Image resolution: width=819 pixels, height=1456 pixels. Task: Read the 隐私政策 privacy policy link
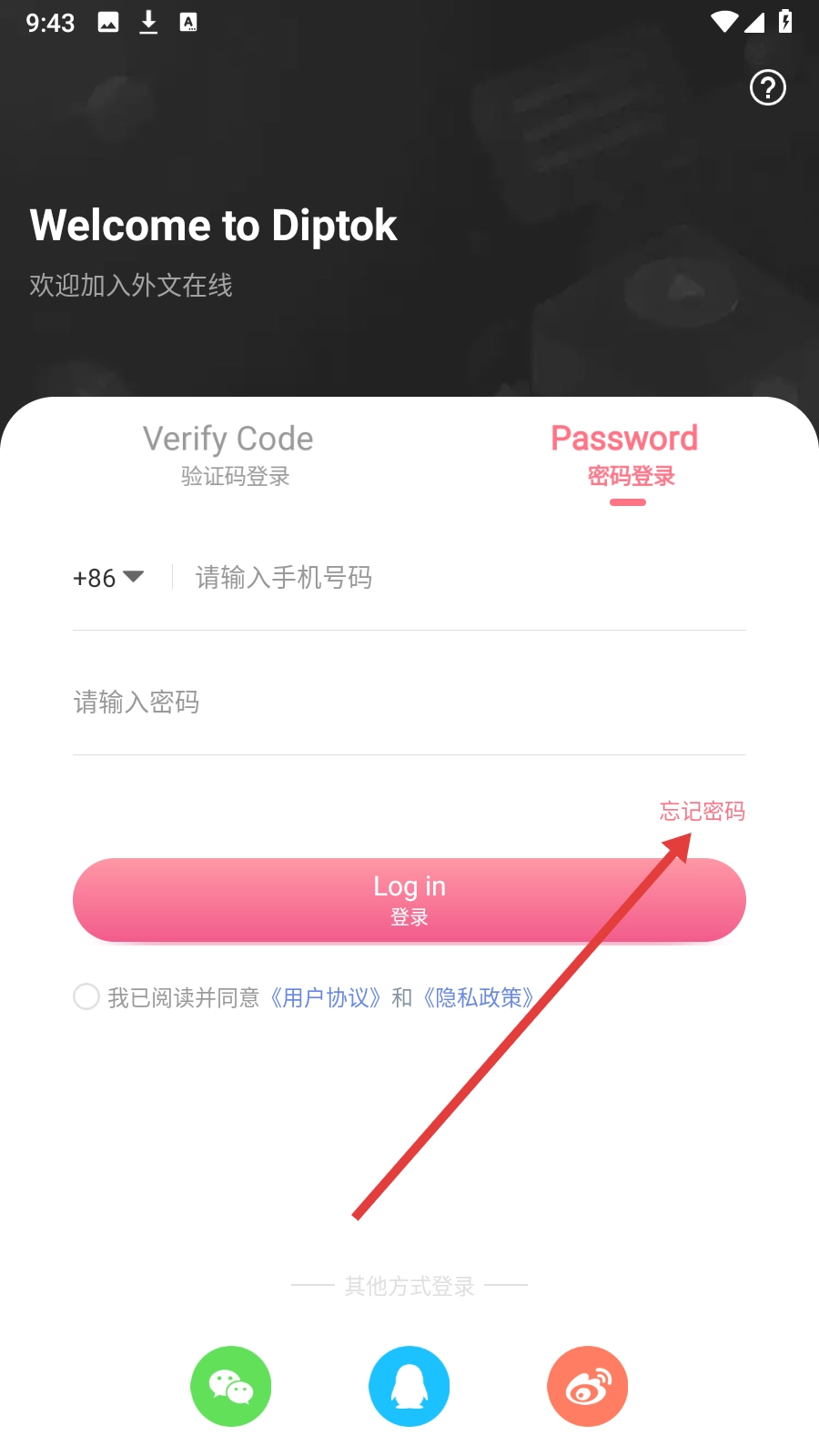[480, 998]
